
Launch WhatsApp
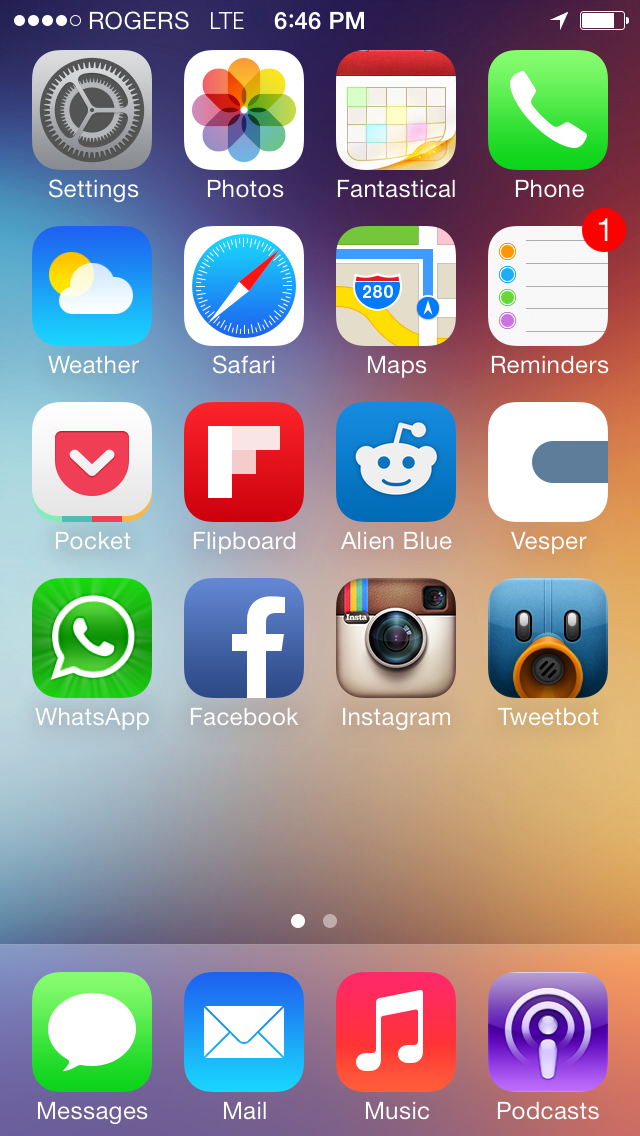click(x=92, y=638)
